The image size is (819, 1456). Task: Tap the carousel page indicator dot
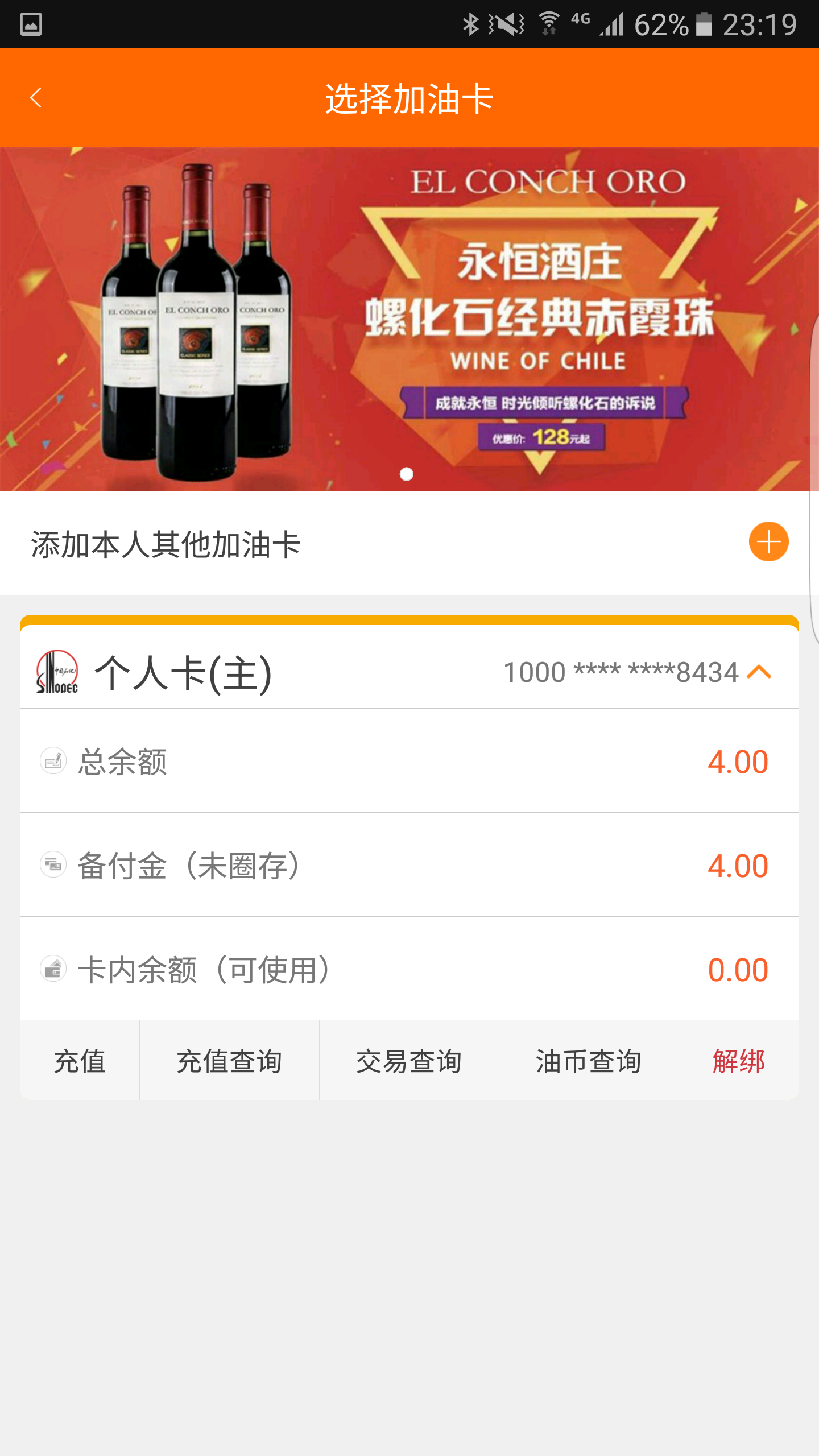click(x=406, y=474)
